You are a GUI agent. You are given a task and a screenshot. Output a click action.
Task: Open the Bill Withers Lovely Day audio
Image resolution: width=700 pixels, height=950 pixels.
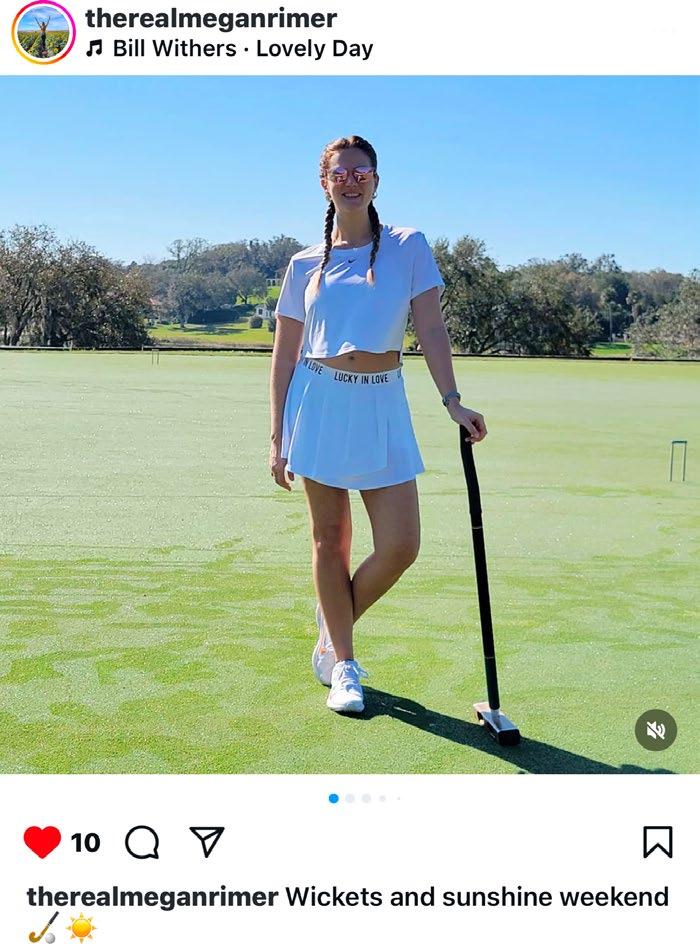pyautogui.click(x=242, y=48)
